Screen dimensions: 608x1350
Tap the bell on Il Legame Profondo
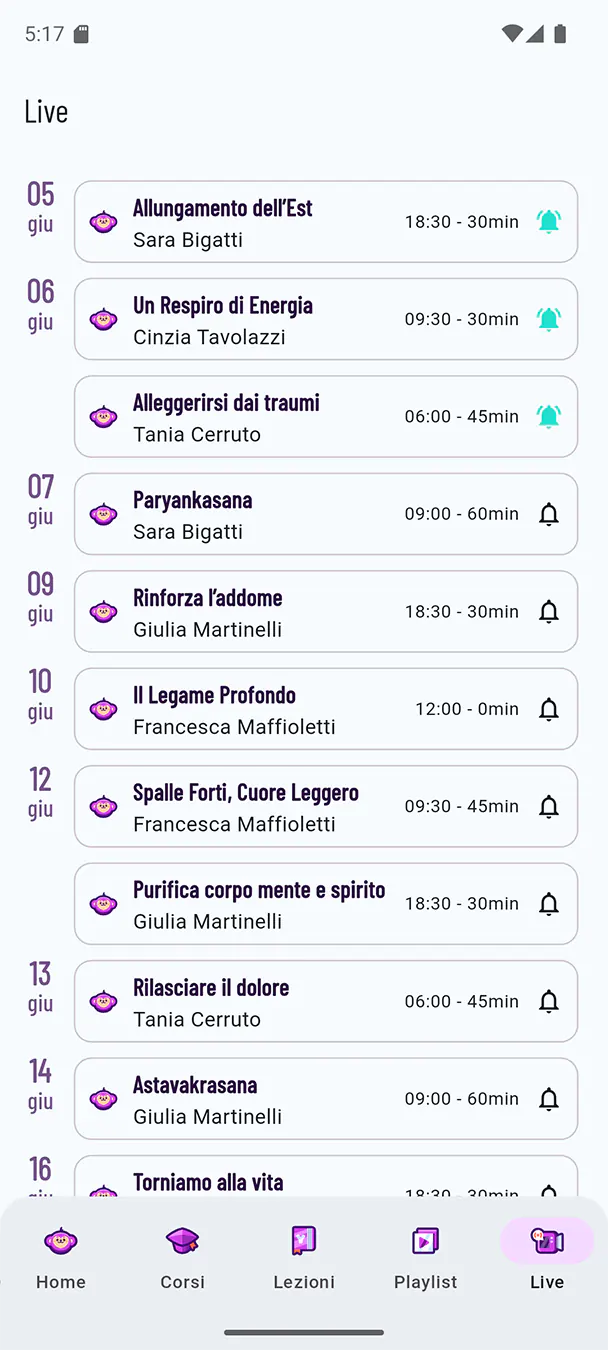click(x=548, y=709)
